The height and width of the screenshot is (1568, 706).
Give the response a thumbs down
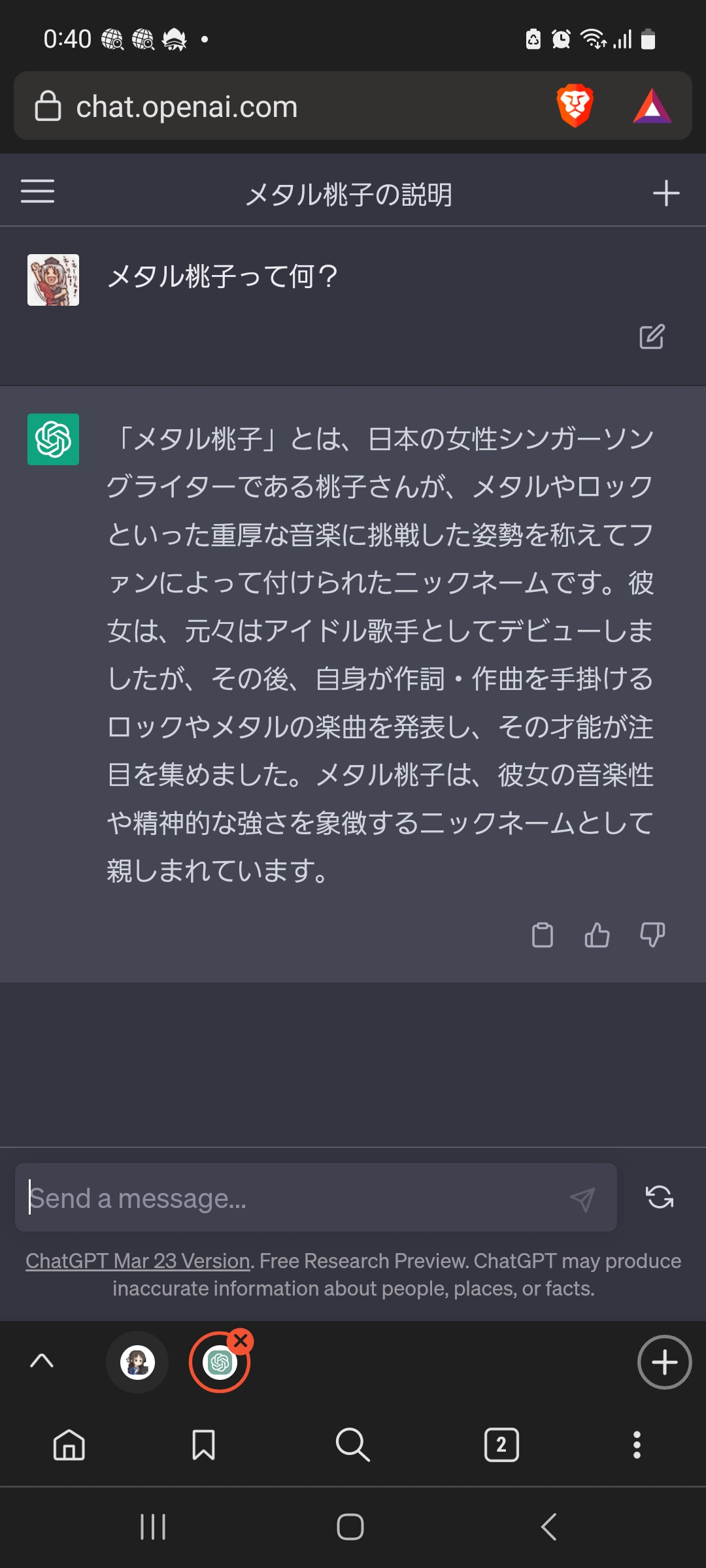pyautogui.click(x=652, y=935)
